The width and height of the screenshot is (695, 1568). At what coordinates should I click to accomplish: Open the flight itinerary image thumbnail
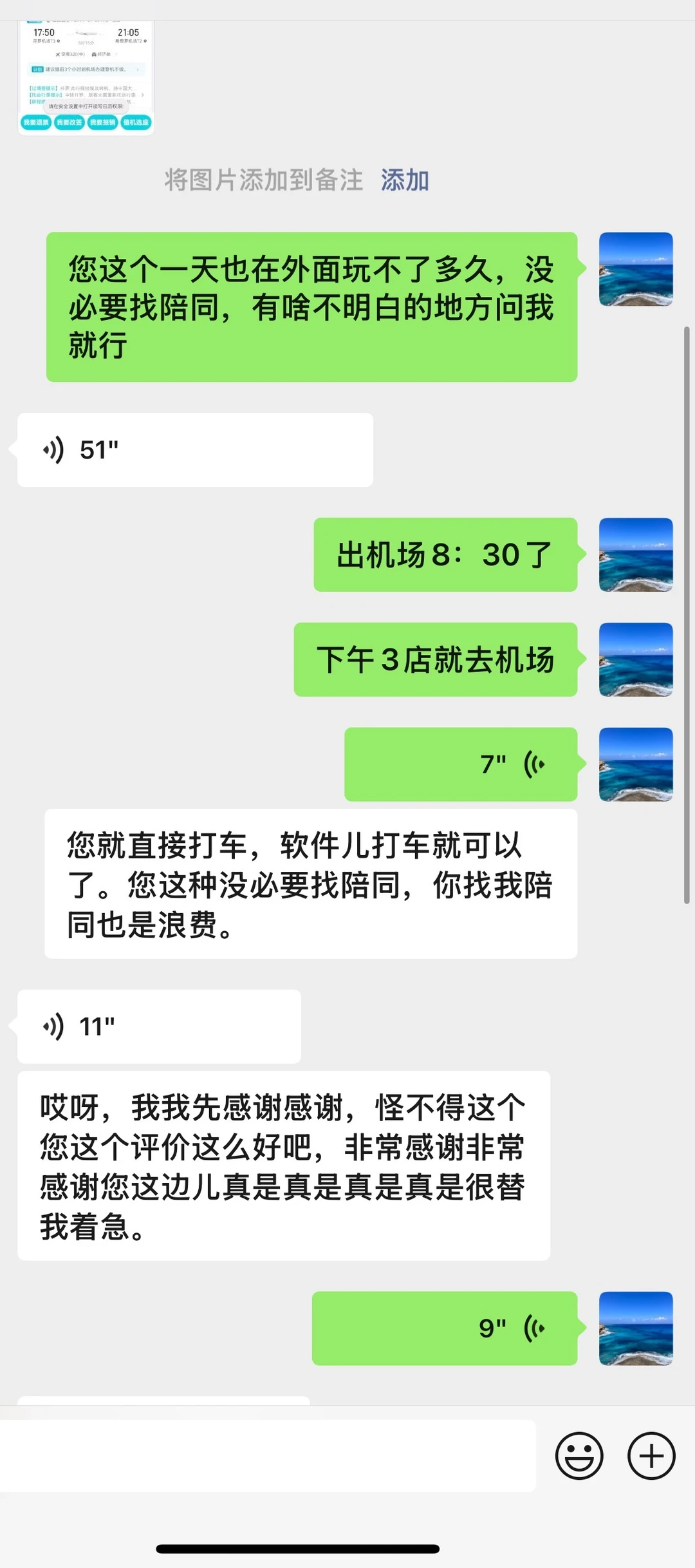[x=86, y=78]
